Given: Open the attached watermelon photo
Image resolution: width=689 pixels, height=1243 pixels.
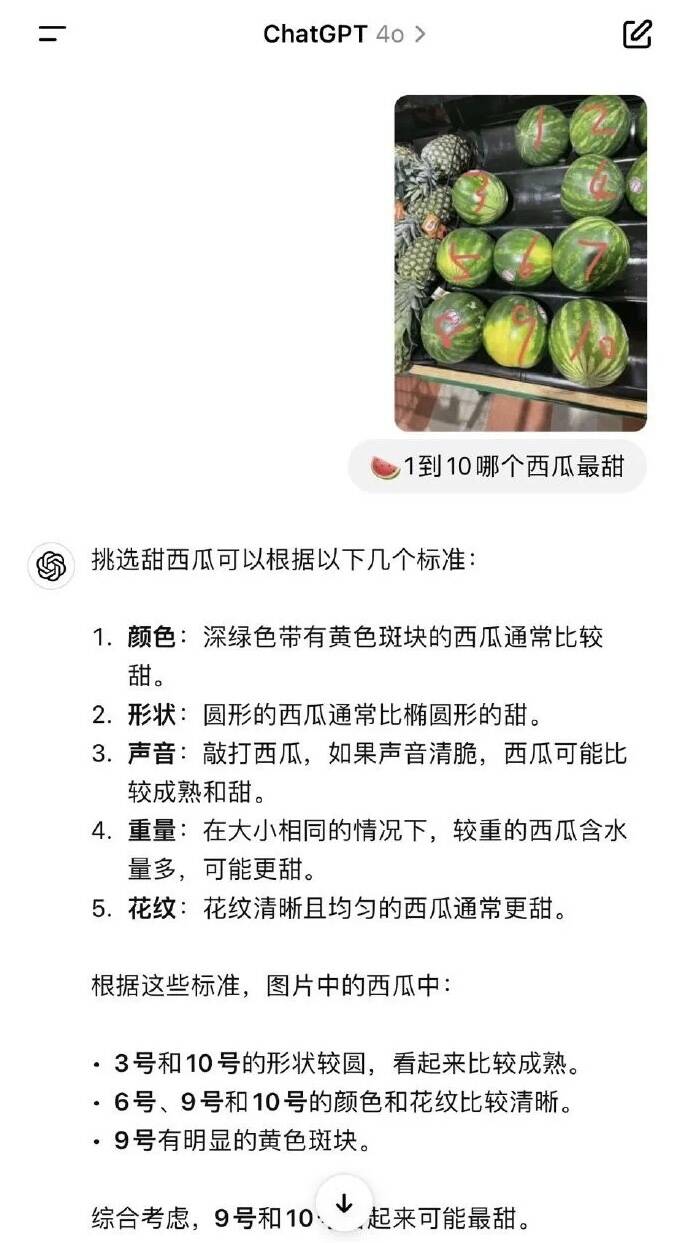Looking at the screenshot, I should [520, 263].
